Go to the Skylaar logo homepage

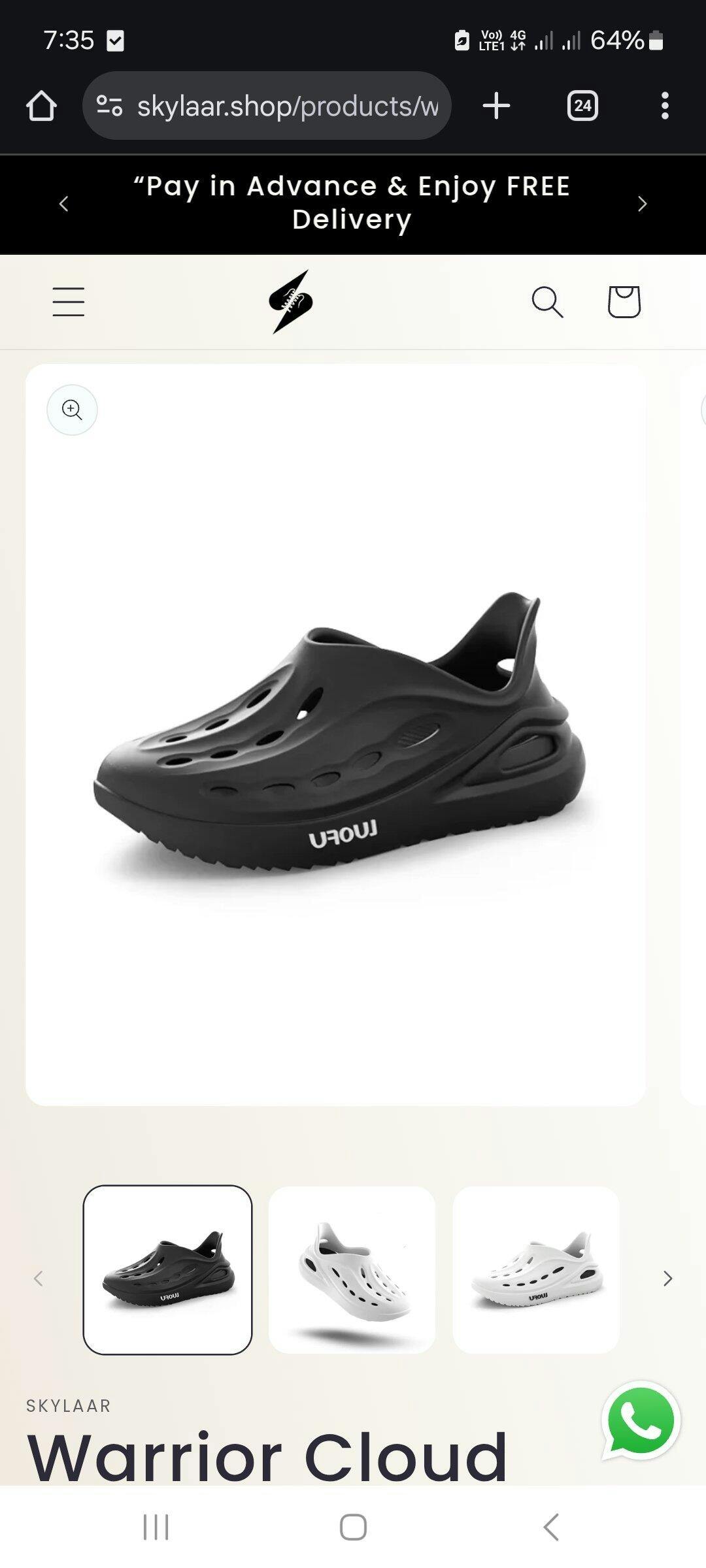point(291,302)
